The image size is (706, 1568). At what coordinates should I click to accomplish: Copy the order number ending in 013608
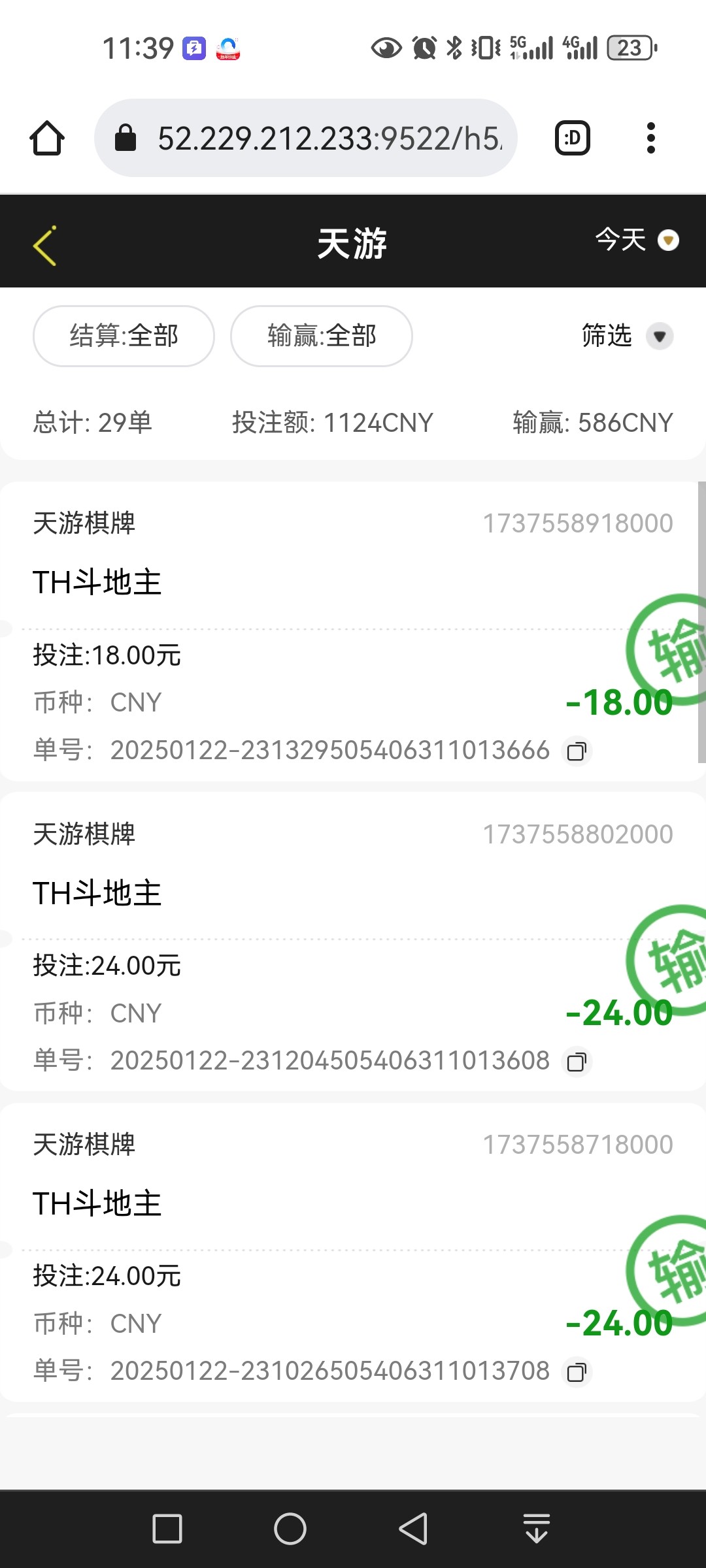point(578,1062)
